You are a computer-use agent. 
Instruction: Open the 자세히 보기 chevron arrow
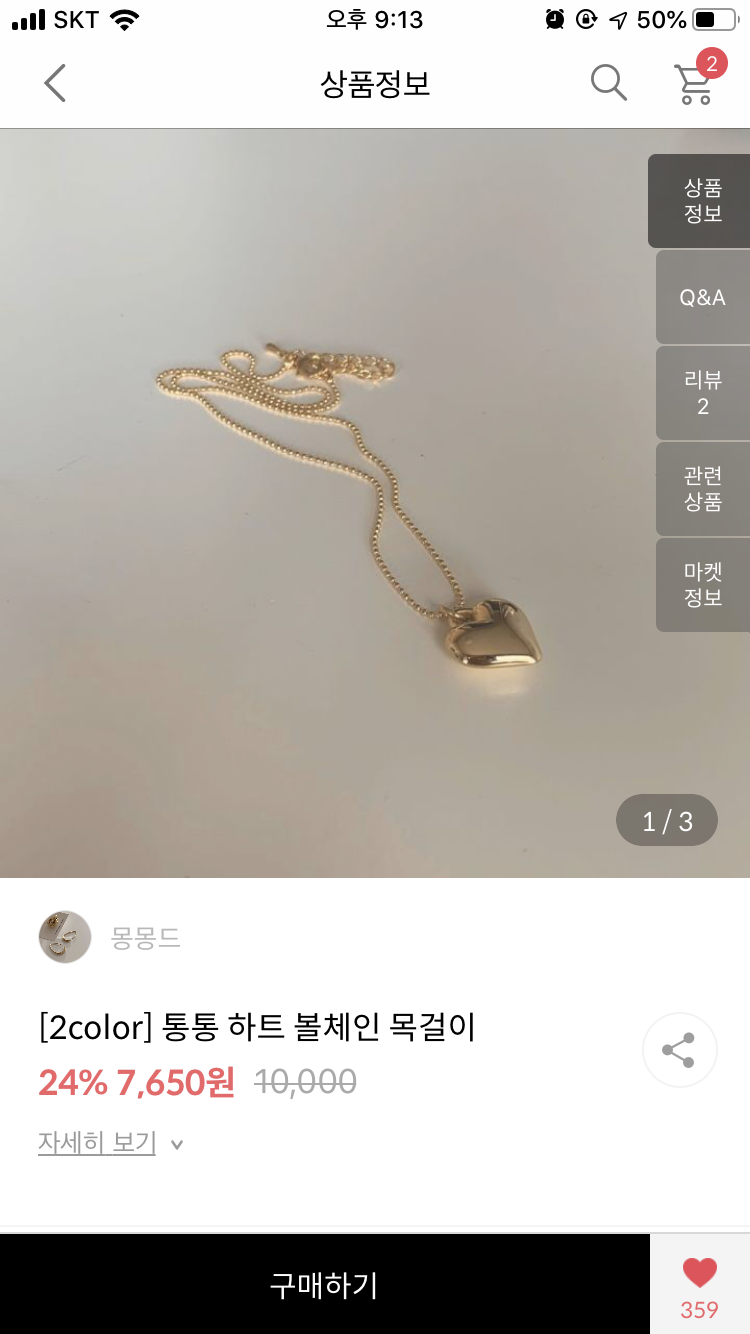[175, 1144]
